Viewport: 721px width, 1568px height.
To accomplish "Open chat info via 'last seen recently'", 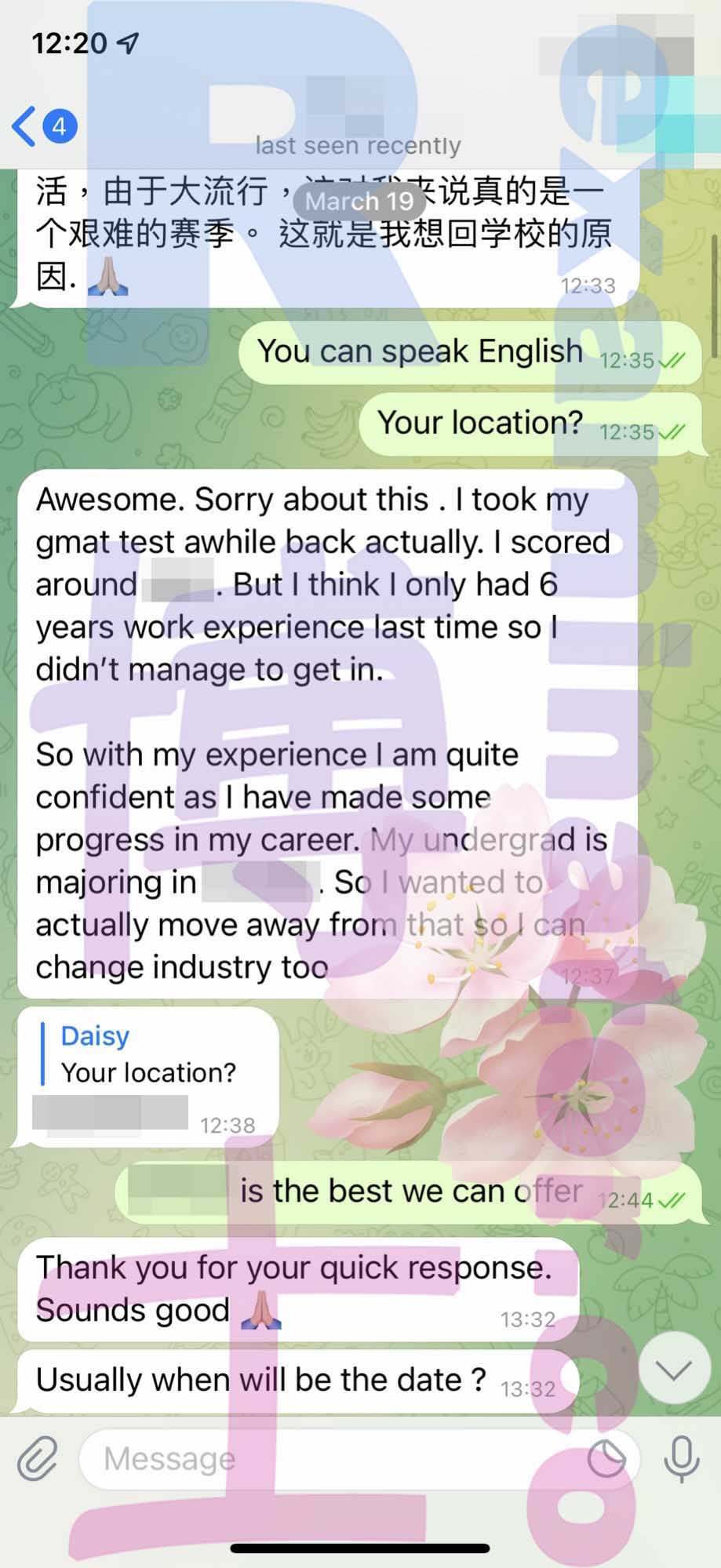I will tap(358, 145).
